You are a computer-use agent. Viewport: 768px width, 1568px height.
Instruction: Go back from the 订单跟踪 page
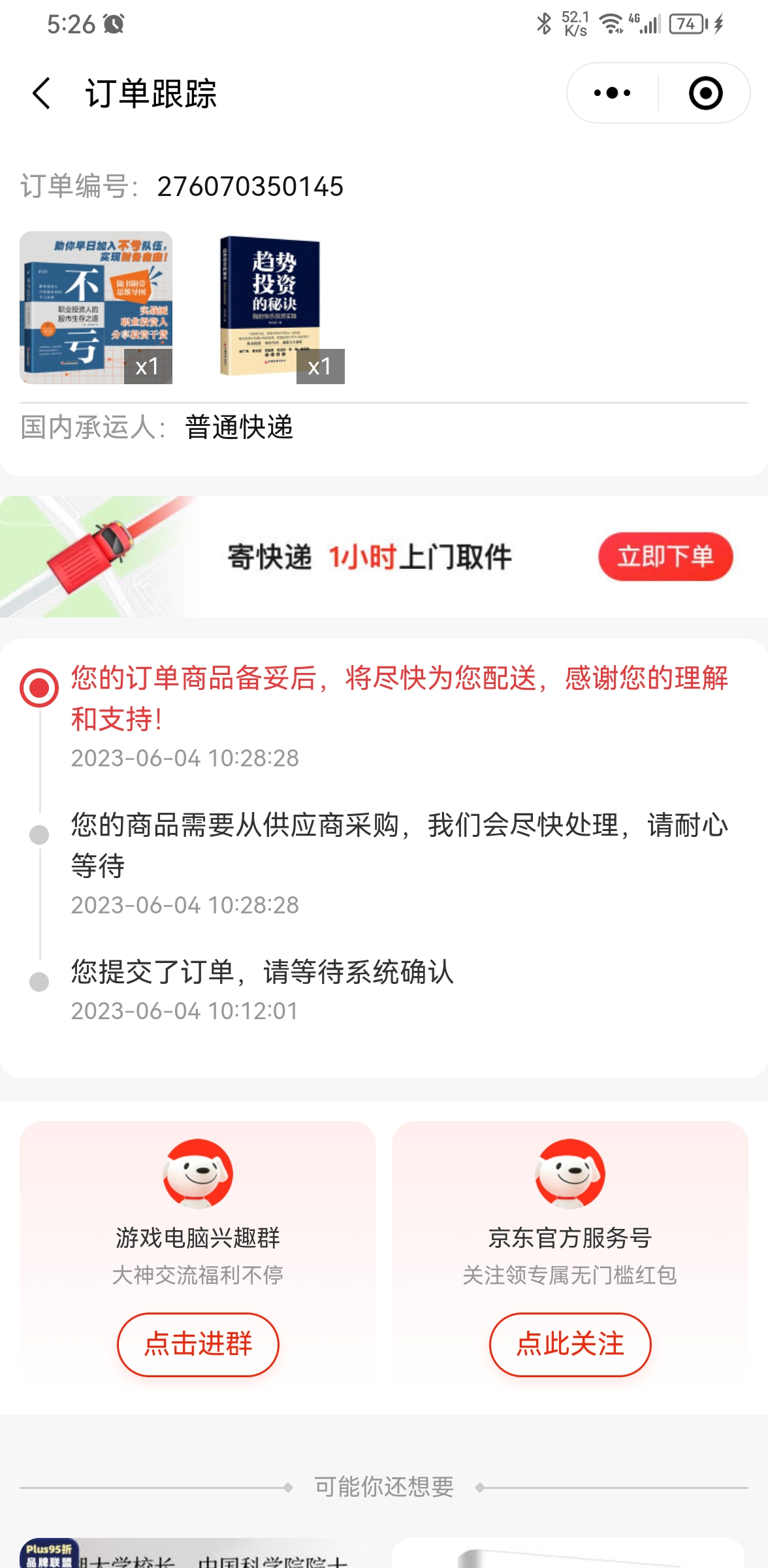[42, 93]
